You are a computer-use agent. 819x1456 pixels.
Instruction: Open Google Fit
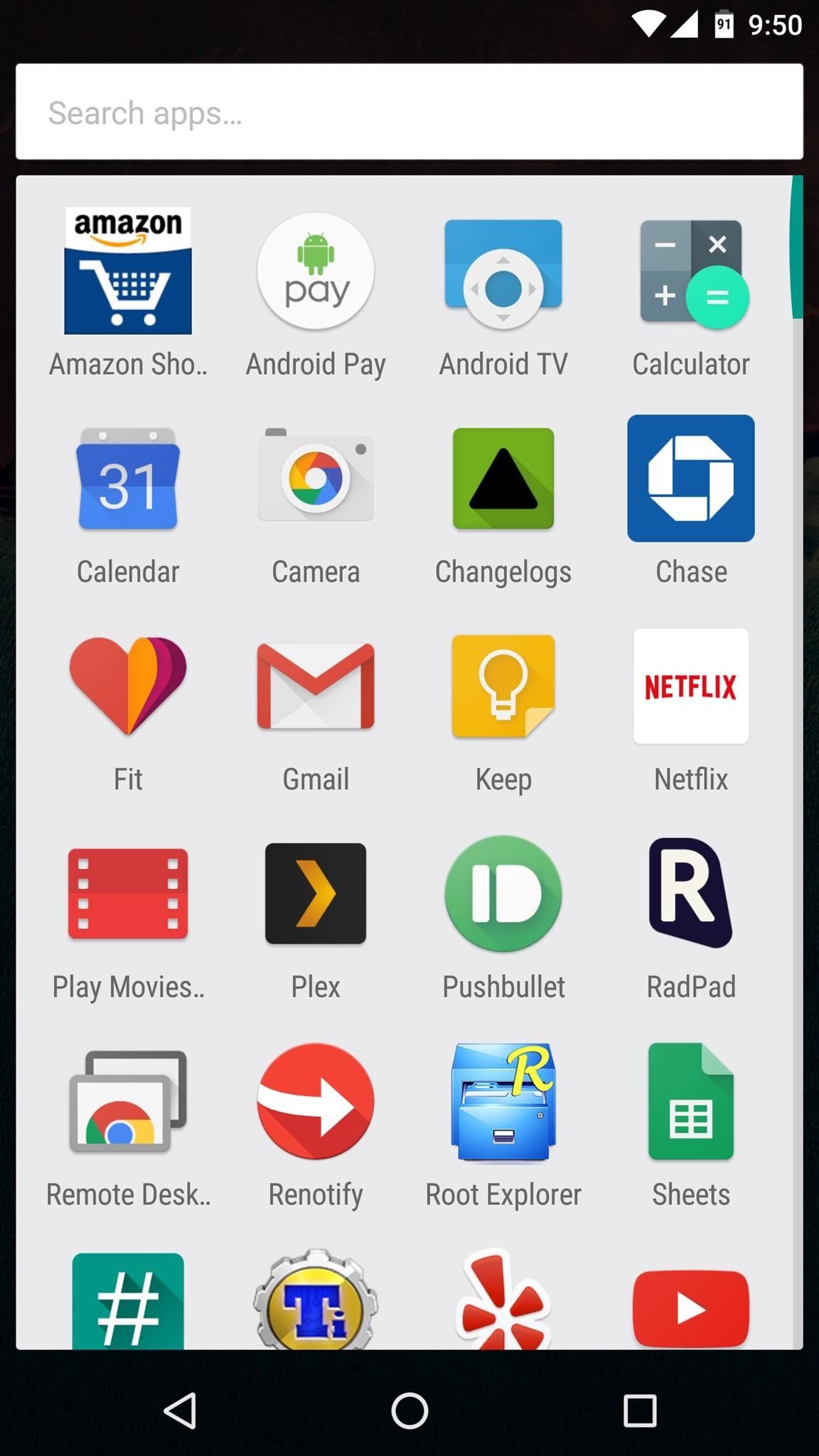click(x=128, y=686)
